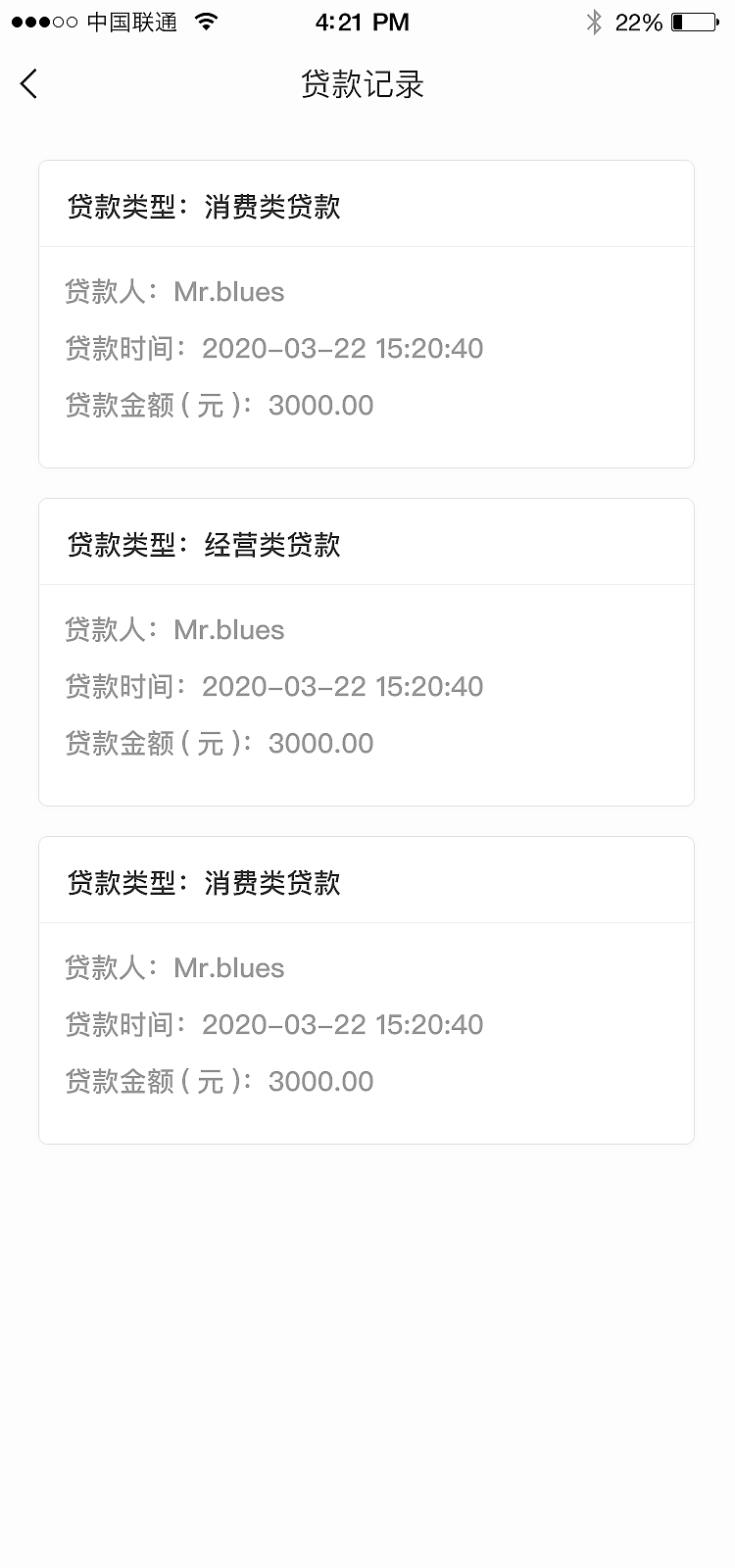Tap the 中国联通 carrier label
The height and width of the screenshot is (1568, 735).
tap(132, 21)
